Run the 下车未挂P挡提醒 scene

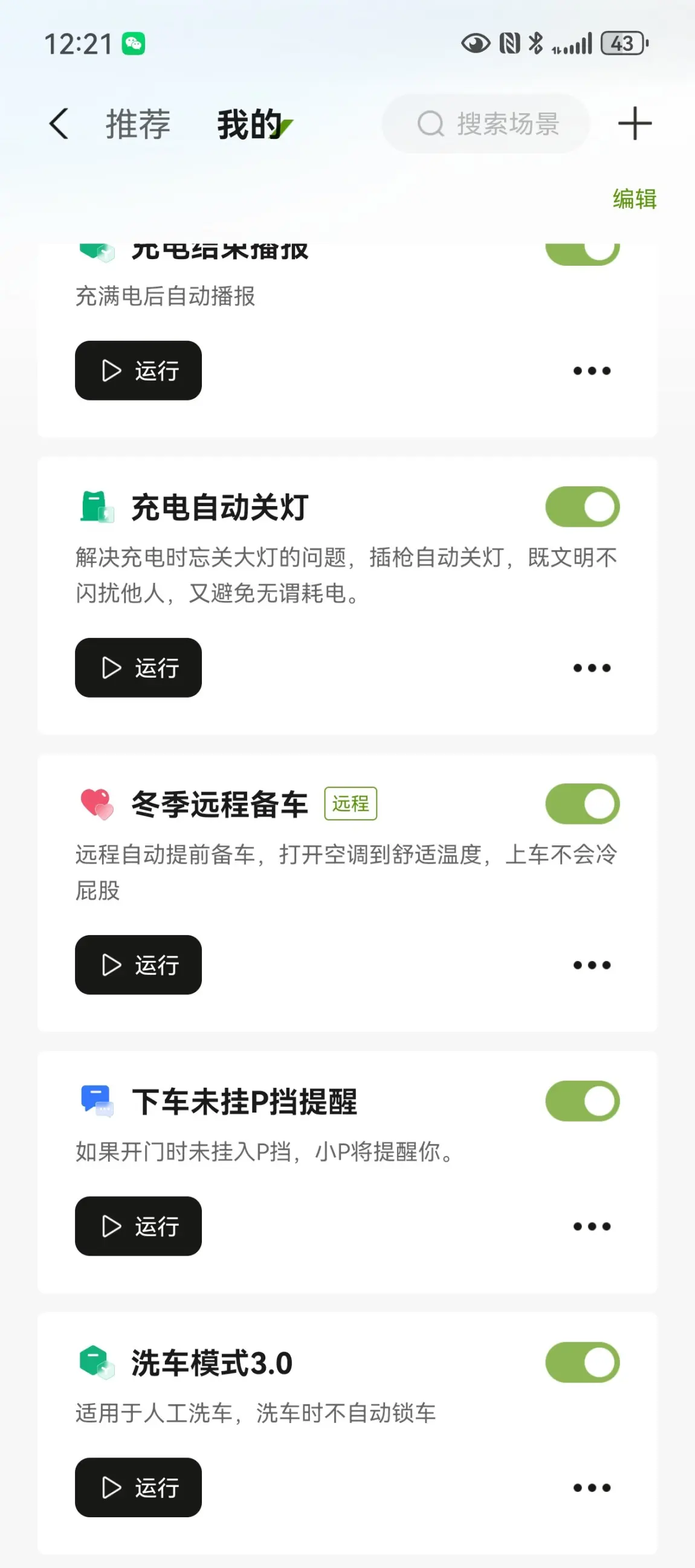point(138,1226)
